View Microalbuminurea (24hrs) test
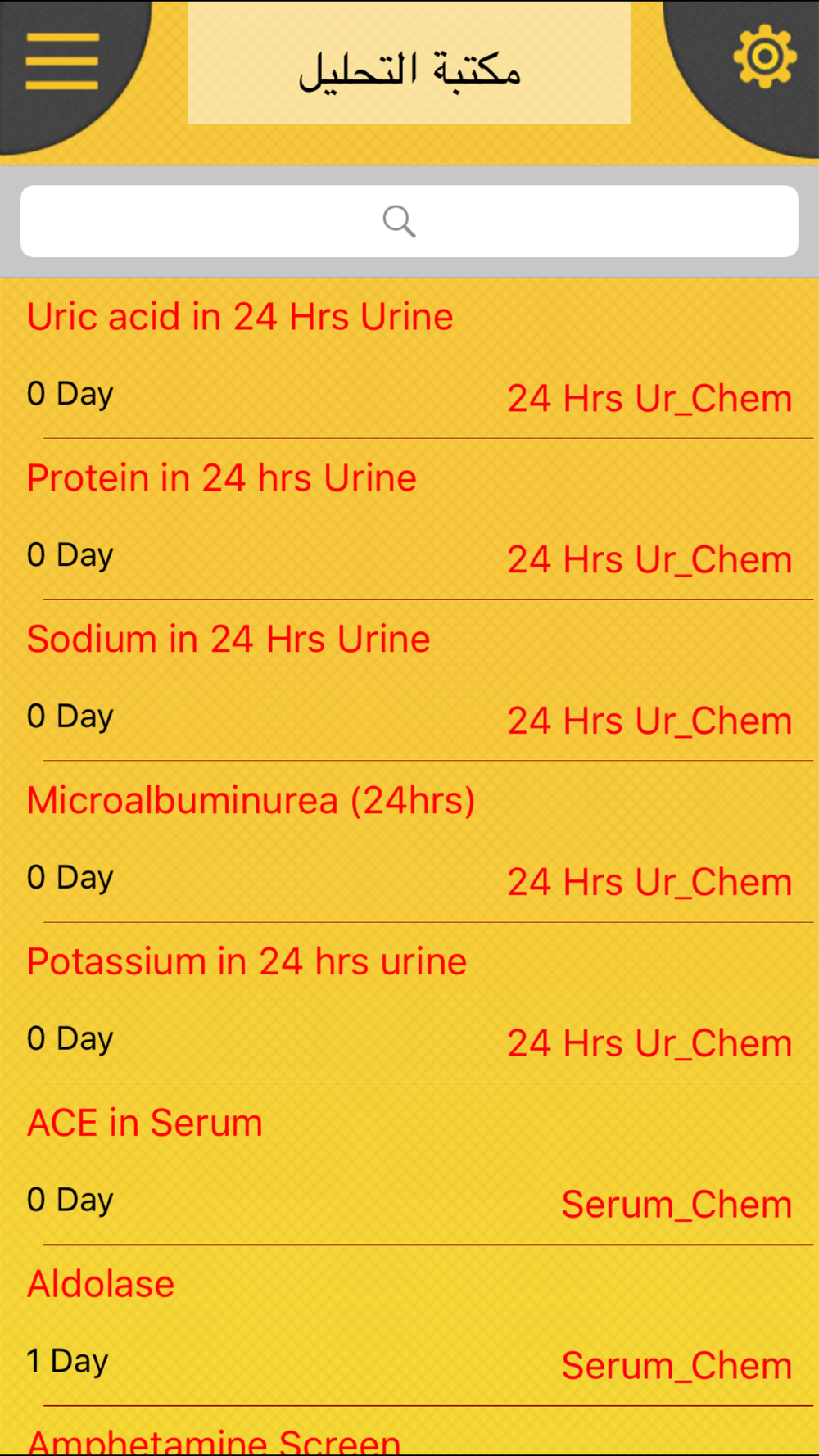 tap(409, 842)
